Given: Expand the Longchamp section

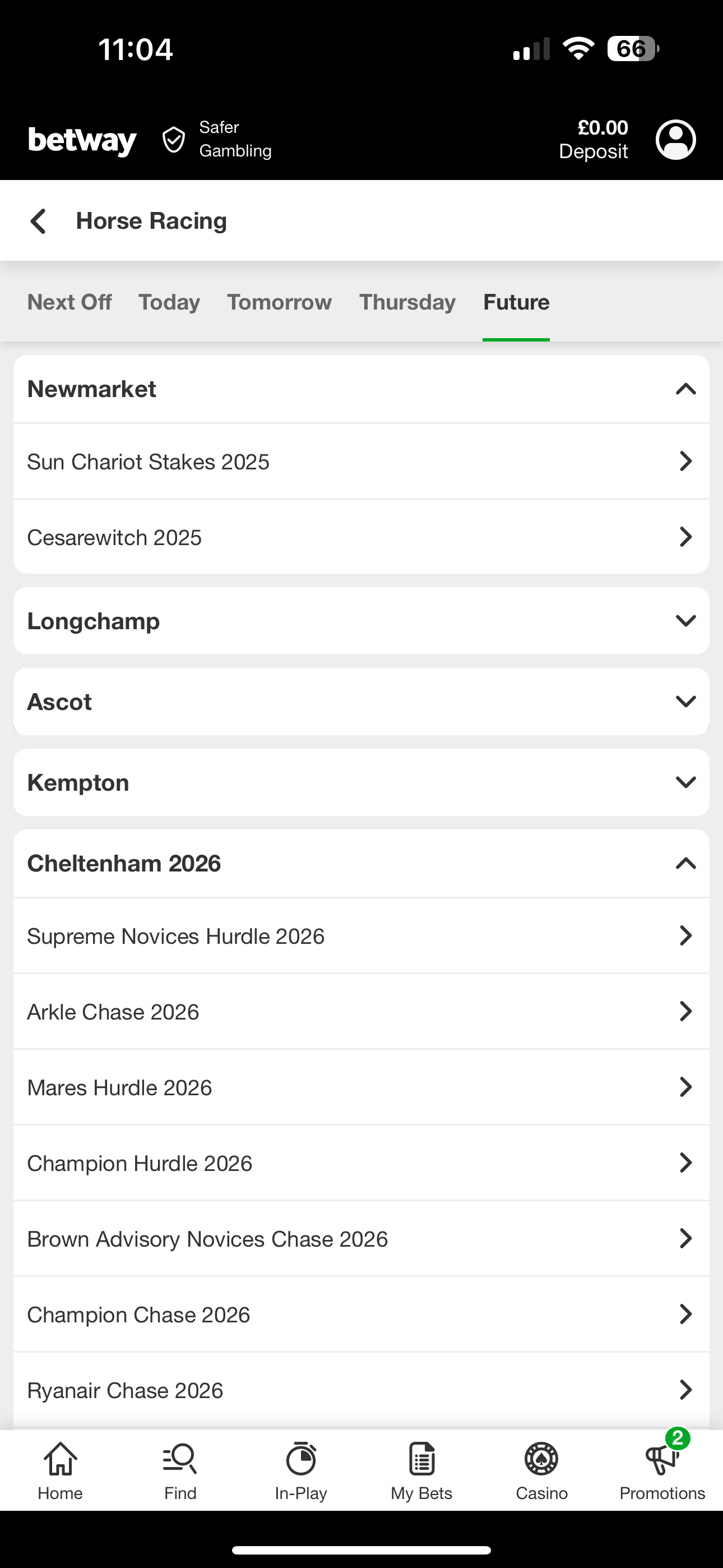Looking at the screenshot, I should click(x=686, y=620).
